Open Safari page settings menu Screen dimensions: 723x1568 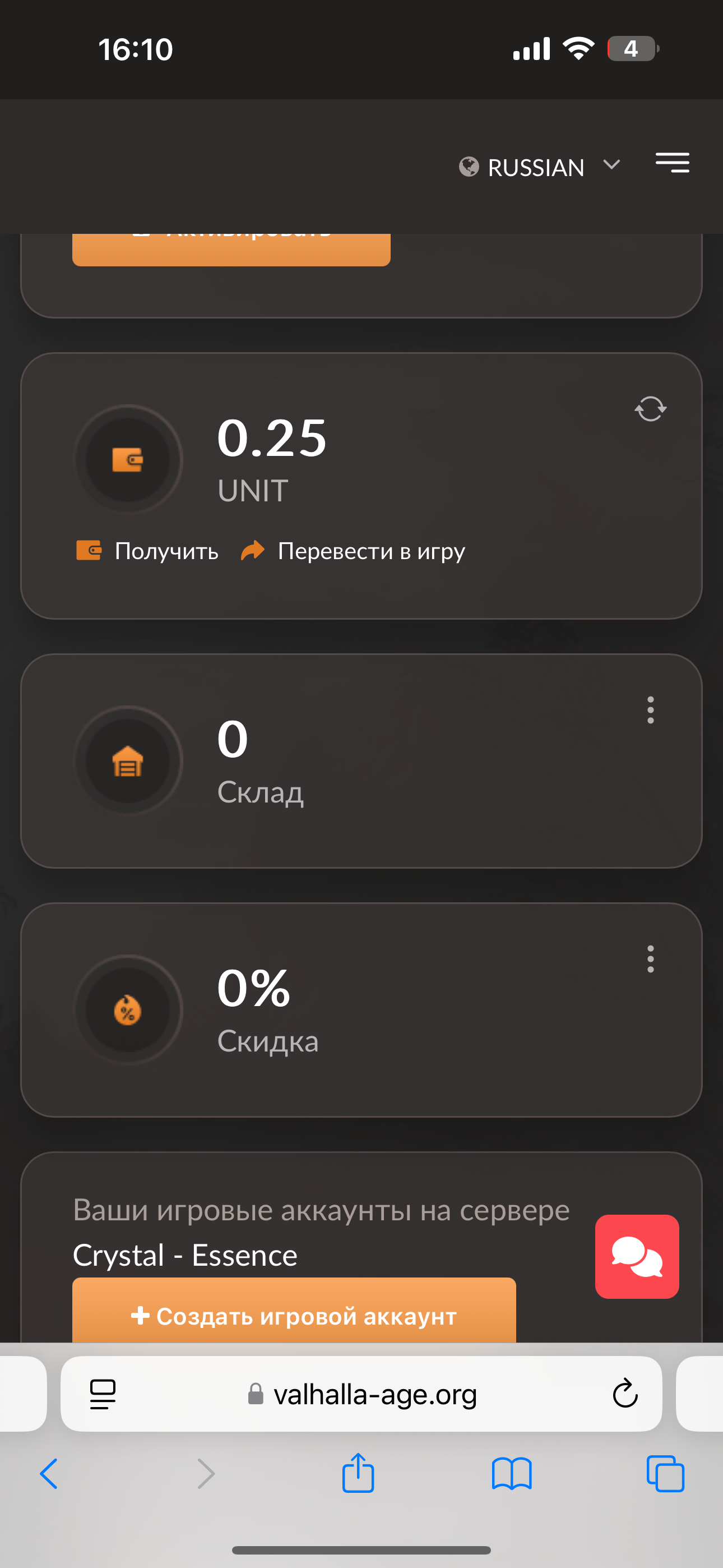(x=103, y=1394)
